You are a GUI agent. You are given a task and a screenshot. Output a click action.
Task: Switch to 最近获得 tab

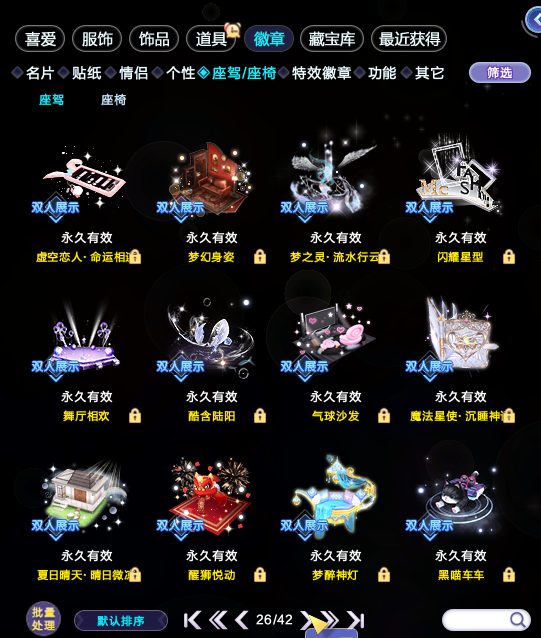409,39
